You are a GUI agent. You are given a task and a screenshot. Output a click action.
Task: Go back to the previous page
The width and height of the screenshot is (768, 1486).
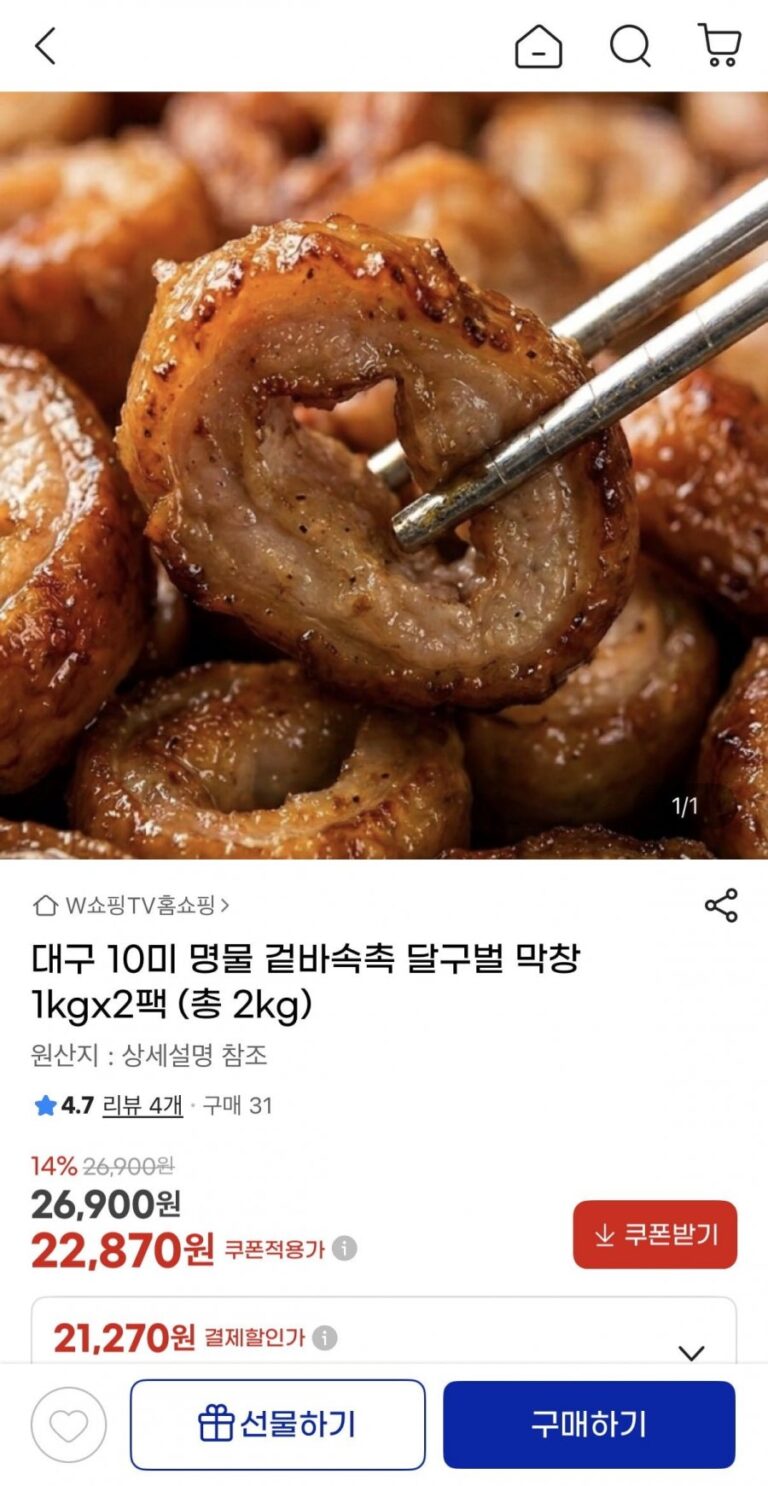point(45,46)
